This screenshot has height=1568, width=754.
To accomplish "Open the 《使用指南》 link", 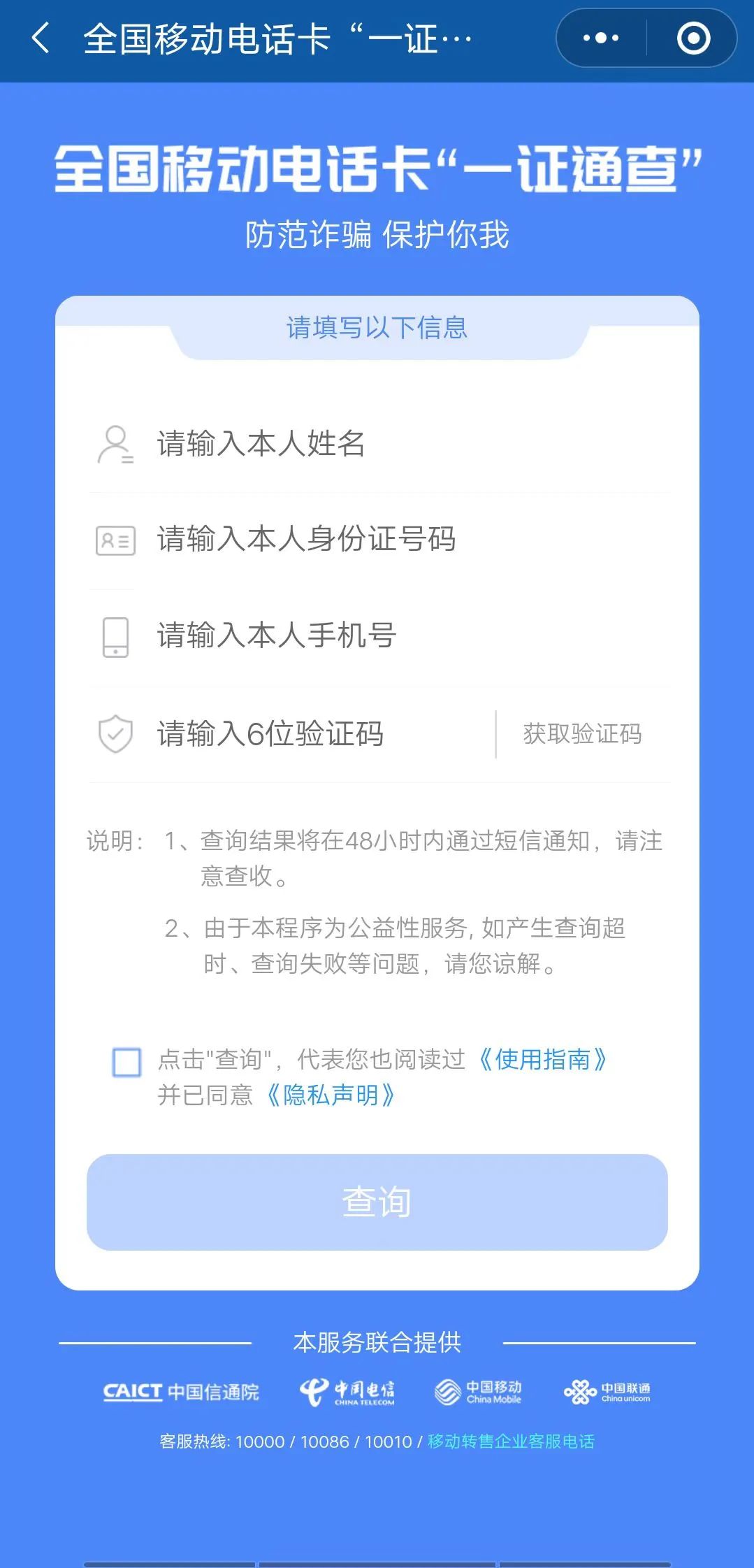I will [542, 1060].
